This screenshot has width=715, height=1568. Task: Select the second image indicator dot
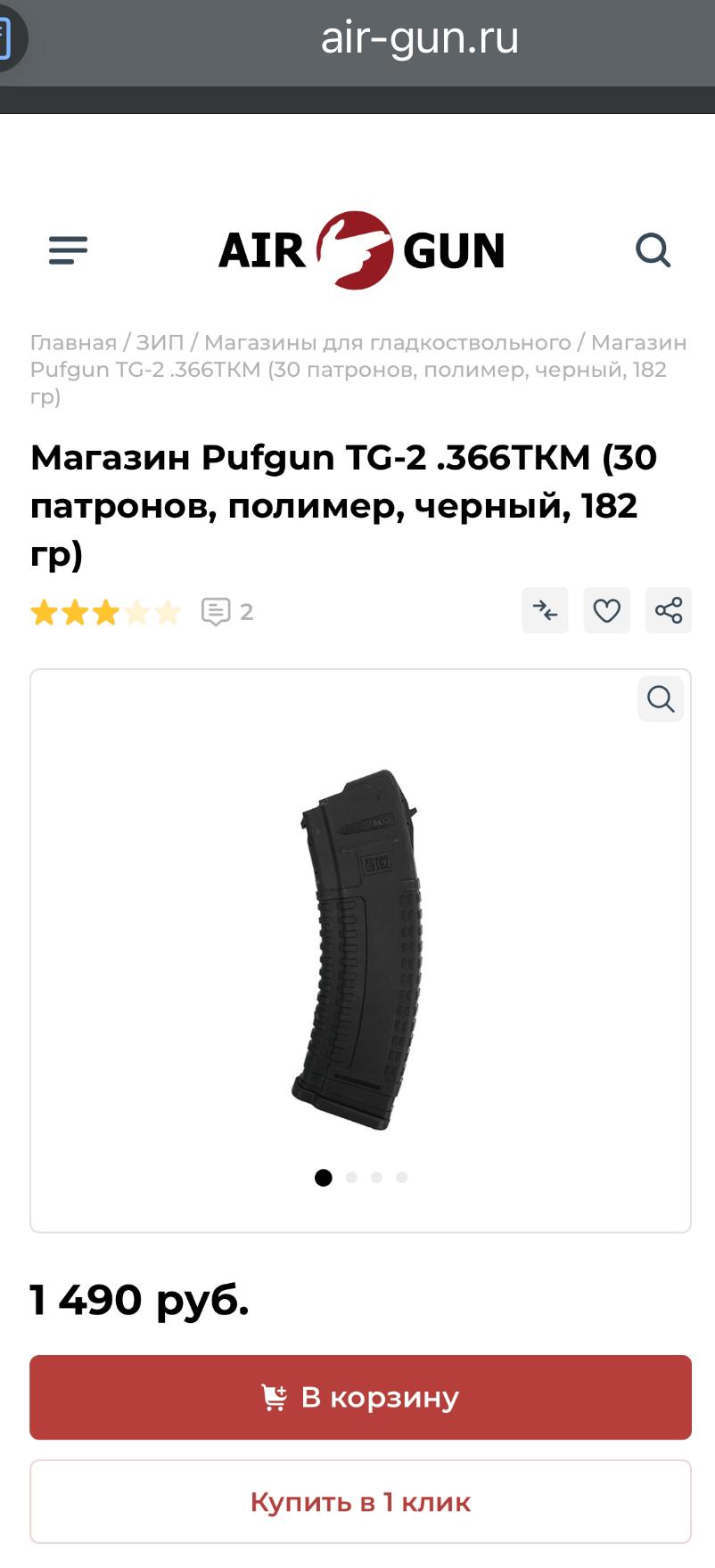(x=351, y=1178)
